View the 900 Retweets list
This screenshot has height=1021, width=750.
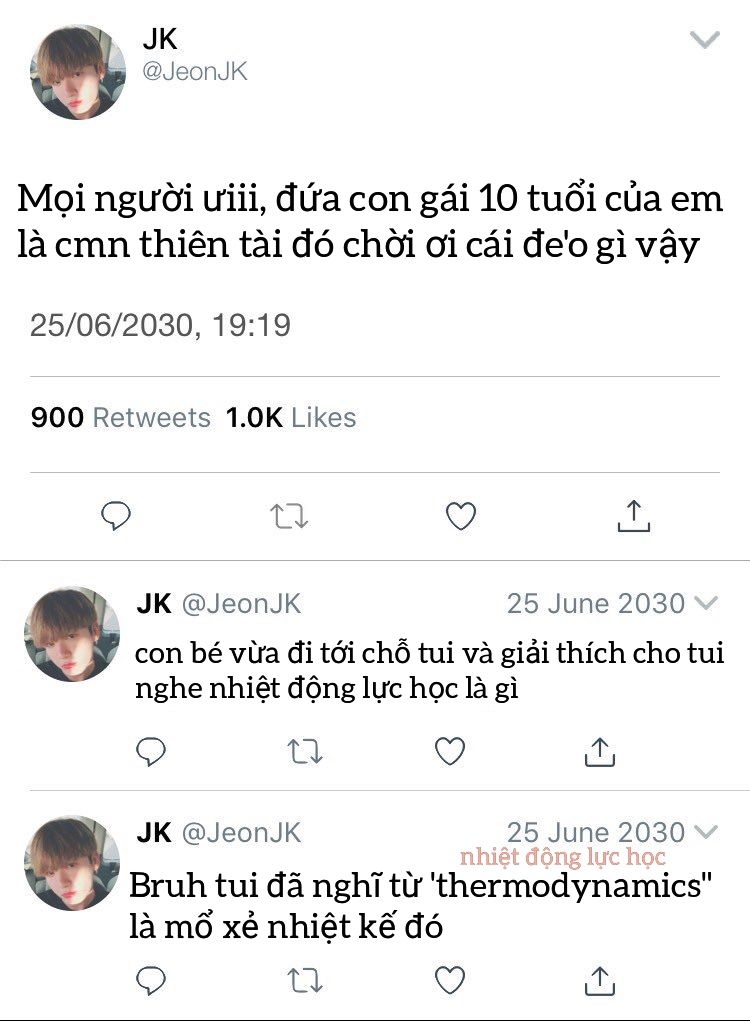tap(120, 417)
